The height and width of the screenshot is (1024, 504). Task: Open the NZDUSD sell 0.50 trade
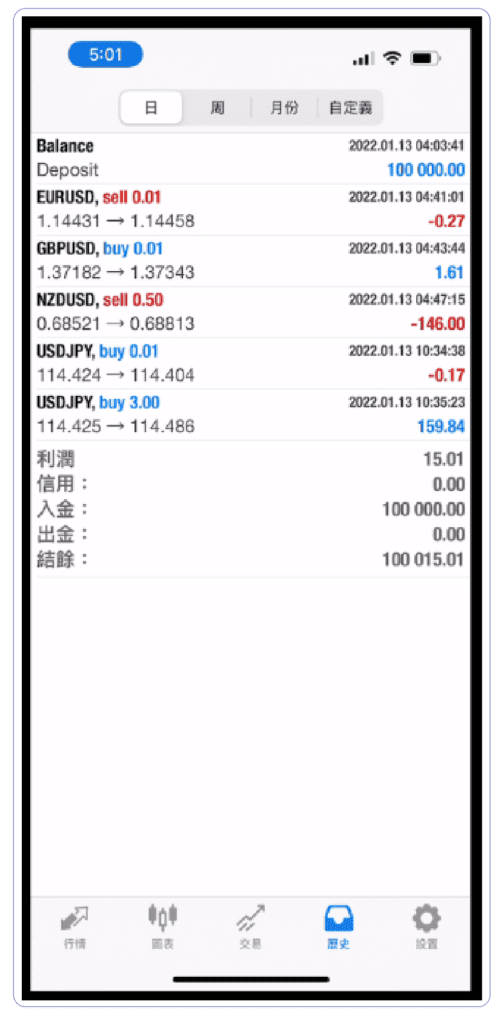coord(251,313)
